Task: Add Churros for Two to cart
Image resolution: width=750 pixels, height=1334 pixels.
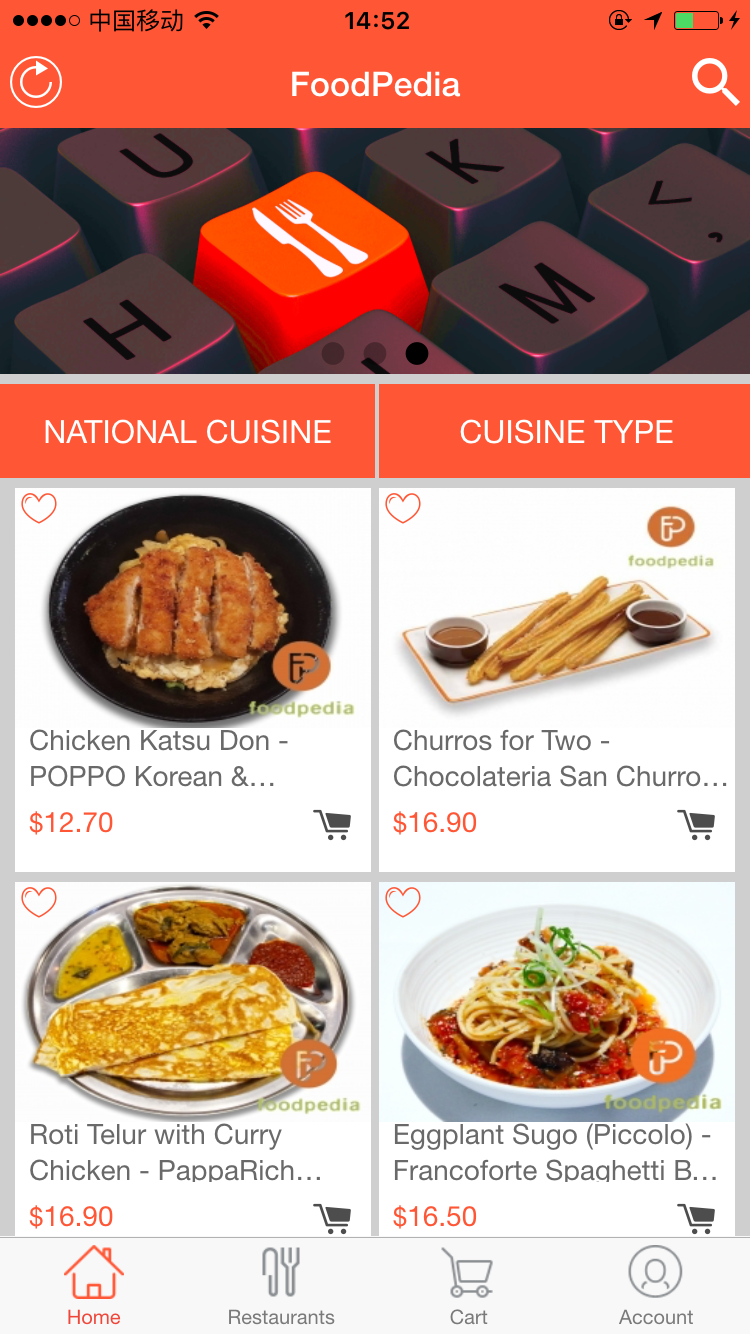Action: click(696, 824)
